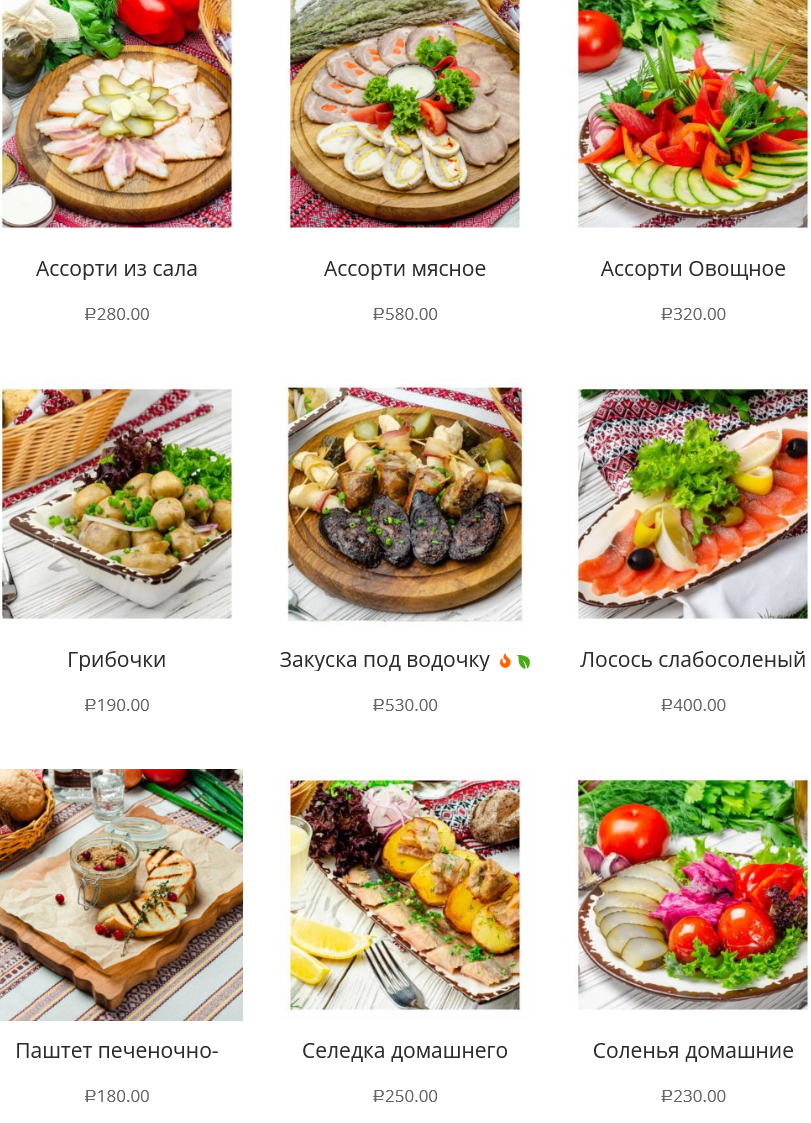Click the Закуска под водочку text link
Image resolution: width=811 pixels, height=1123 pixels.
pos(384,659)
